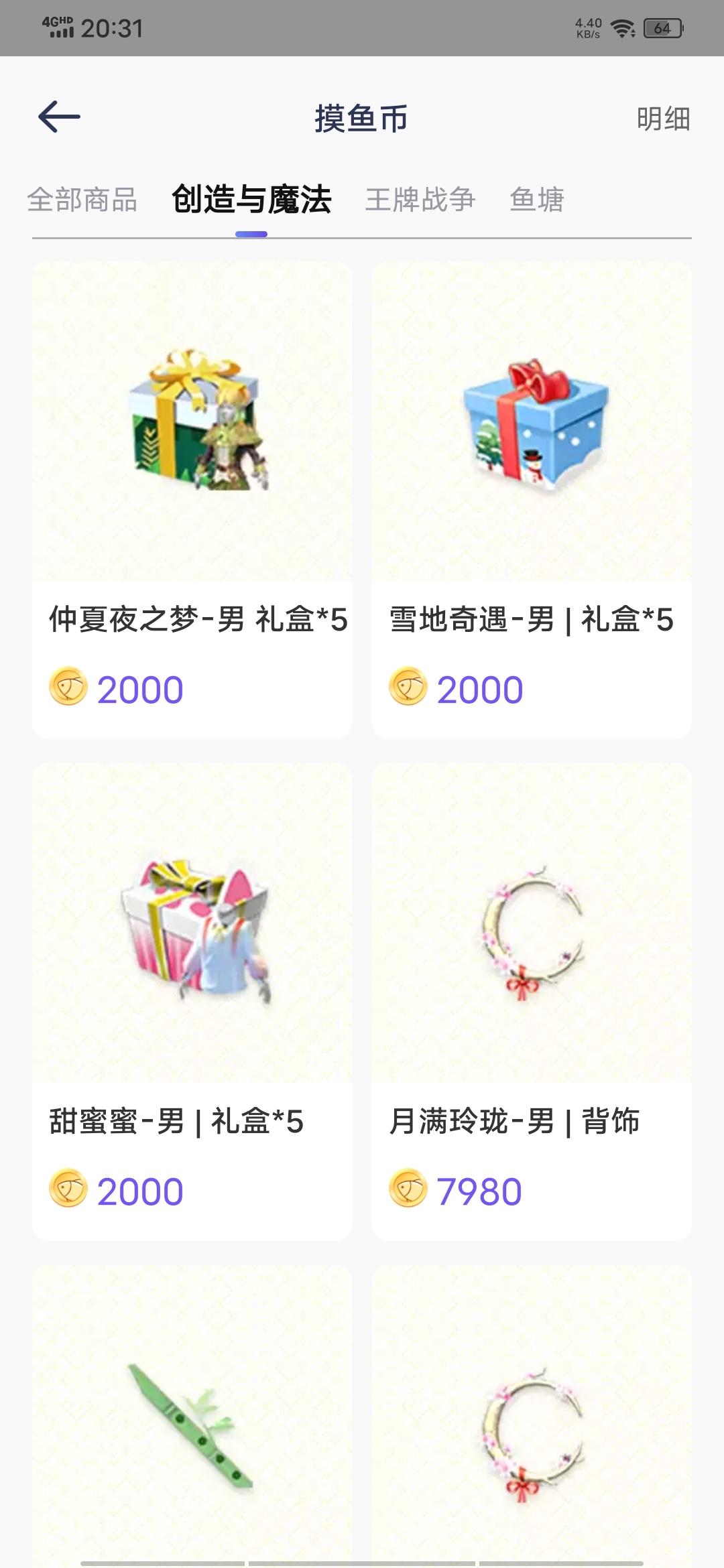Open 仲夏夜之梦-男 礼盒*5 product card
724x1568 pixels.
tap(192, 500)
